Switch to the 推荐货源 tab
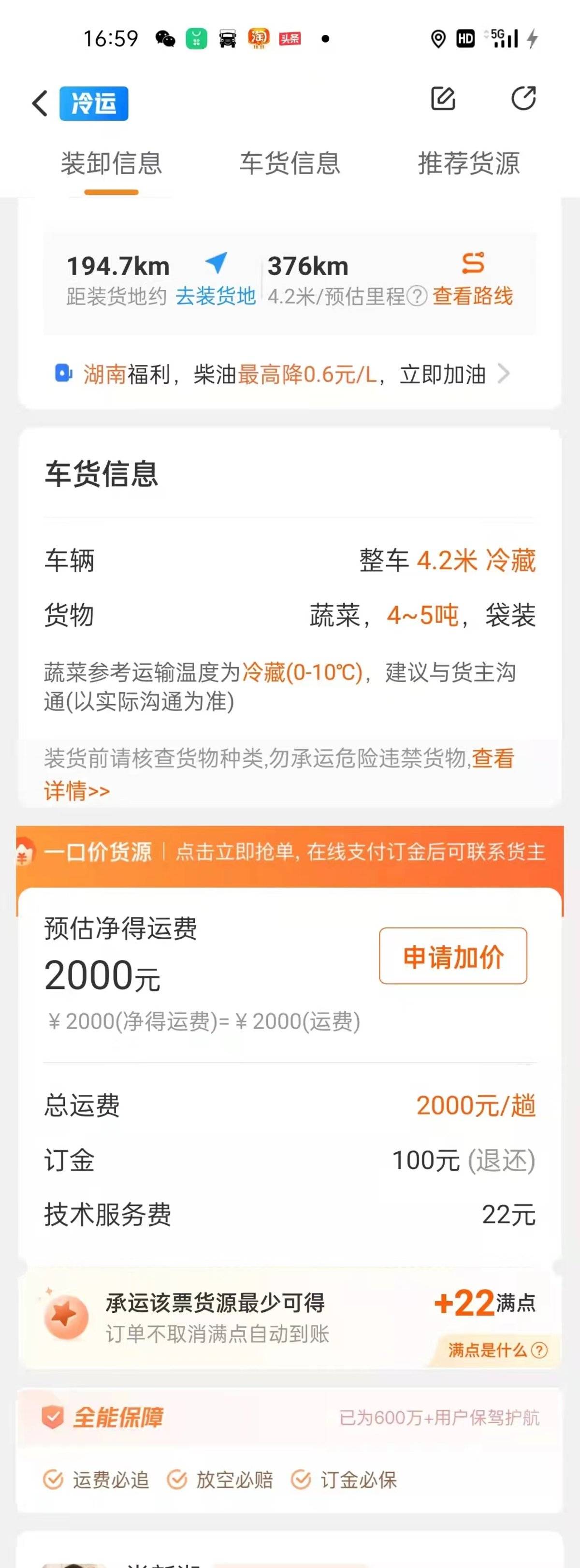This screenshot has height=1568, width=580. [x=469, y=164]
